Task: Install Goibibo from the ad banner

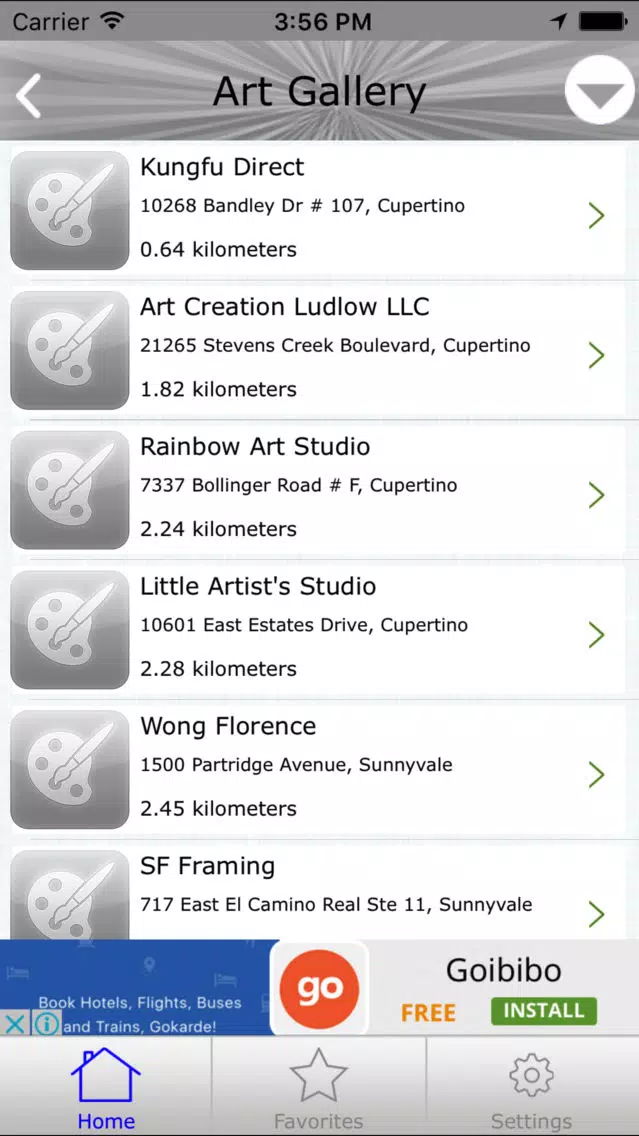Action: point(543,1011)
